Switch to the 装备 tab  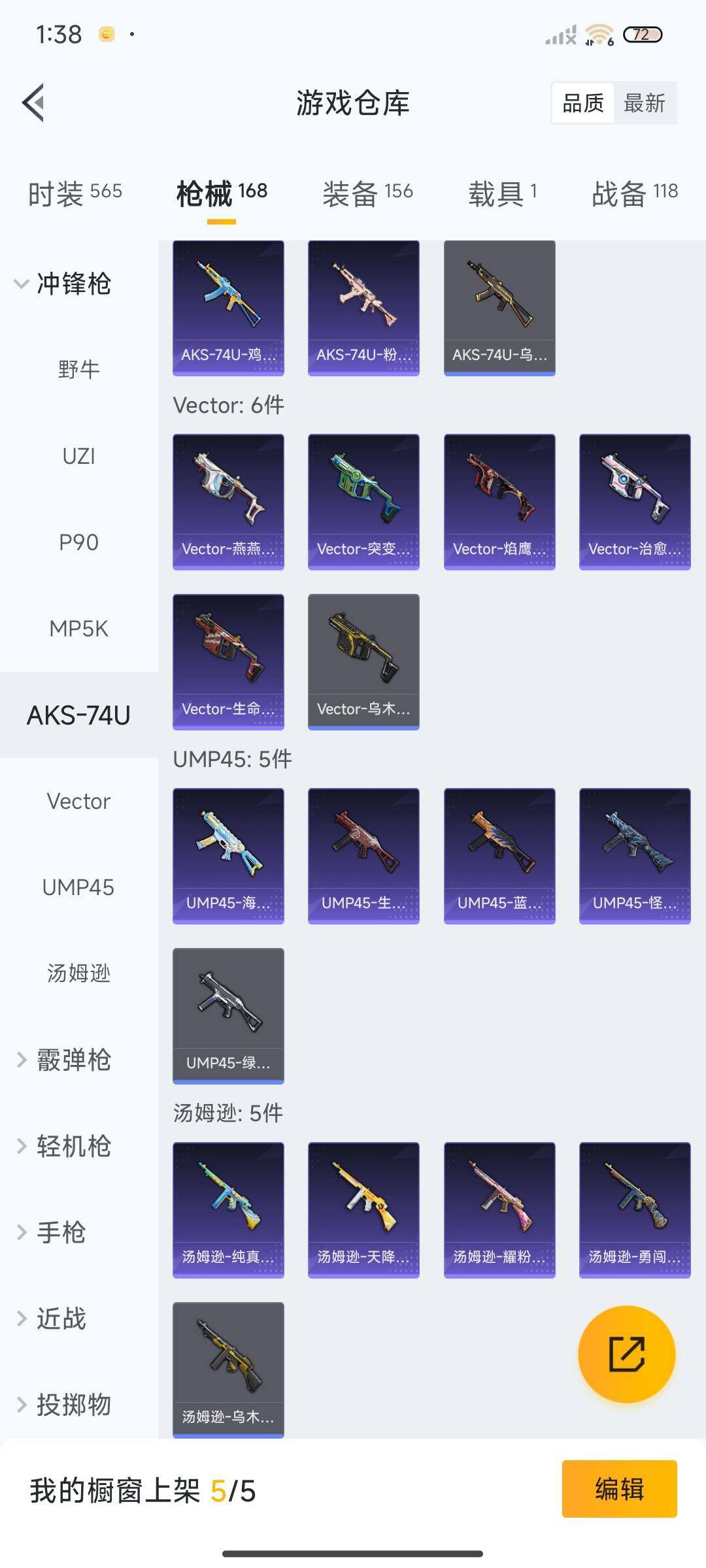point(367,193)
